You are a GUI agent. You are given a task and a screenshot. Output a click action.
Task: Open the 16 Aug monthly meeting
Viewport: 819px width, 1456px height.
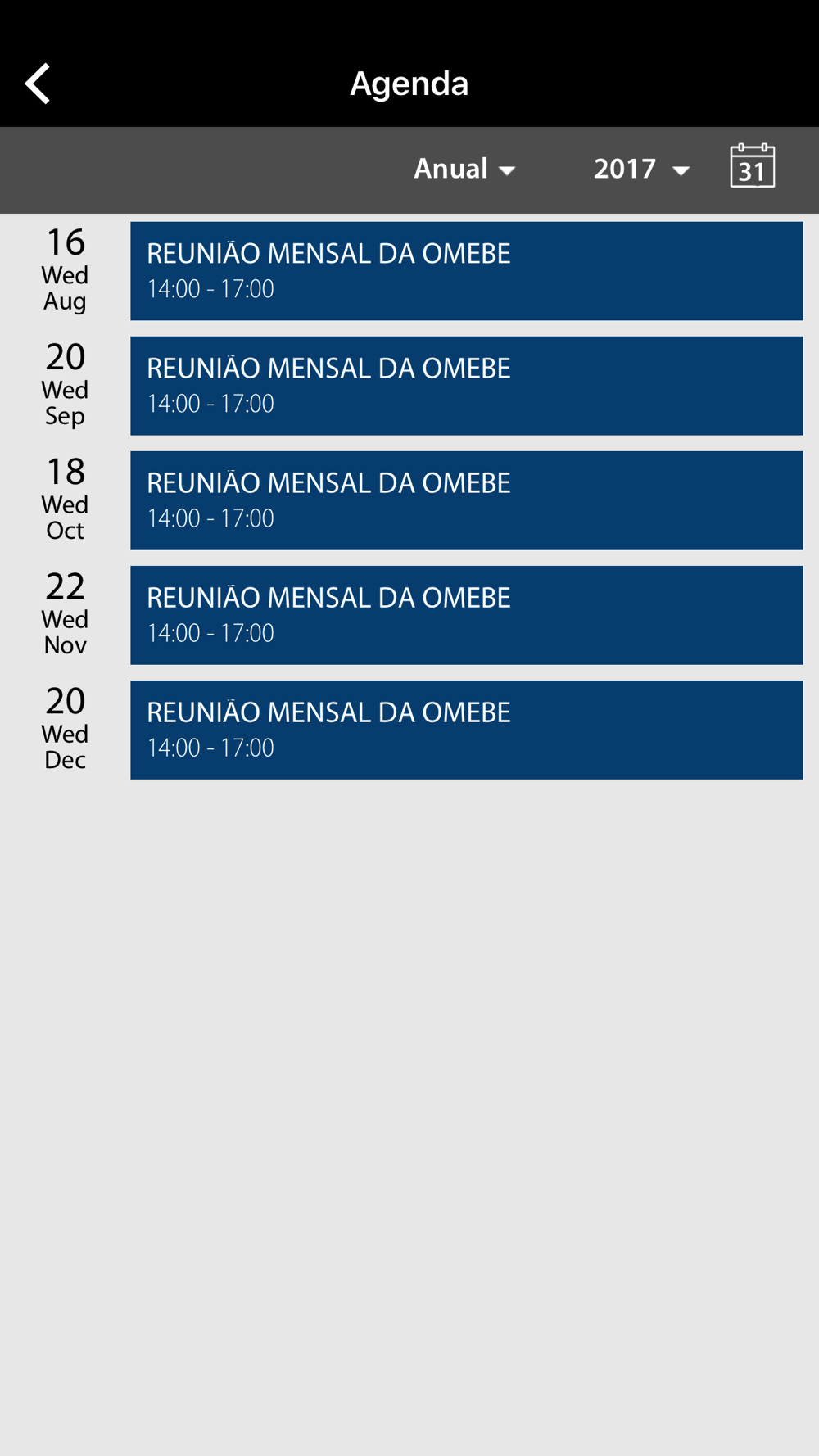[x=466, y=271]
